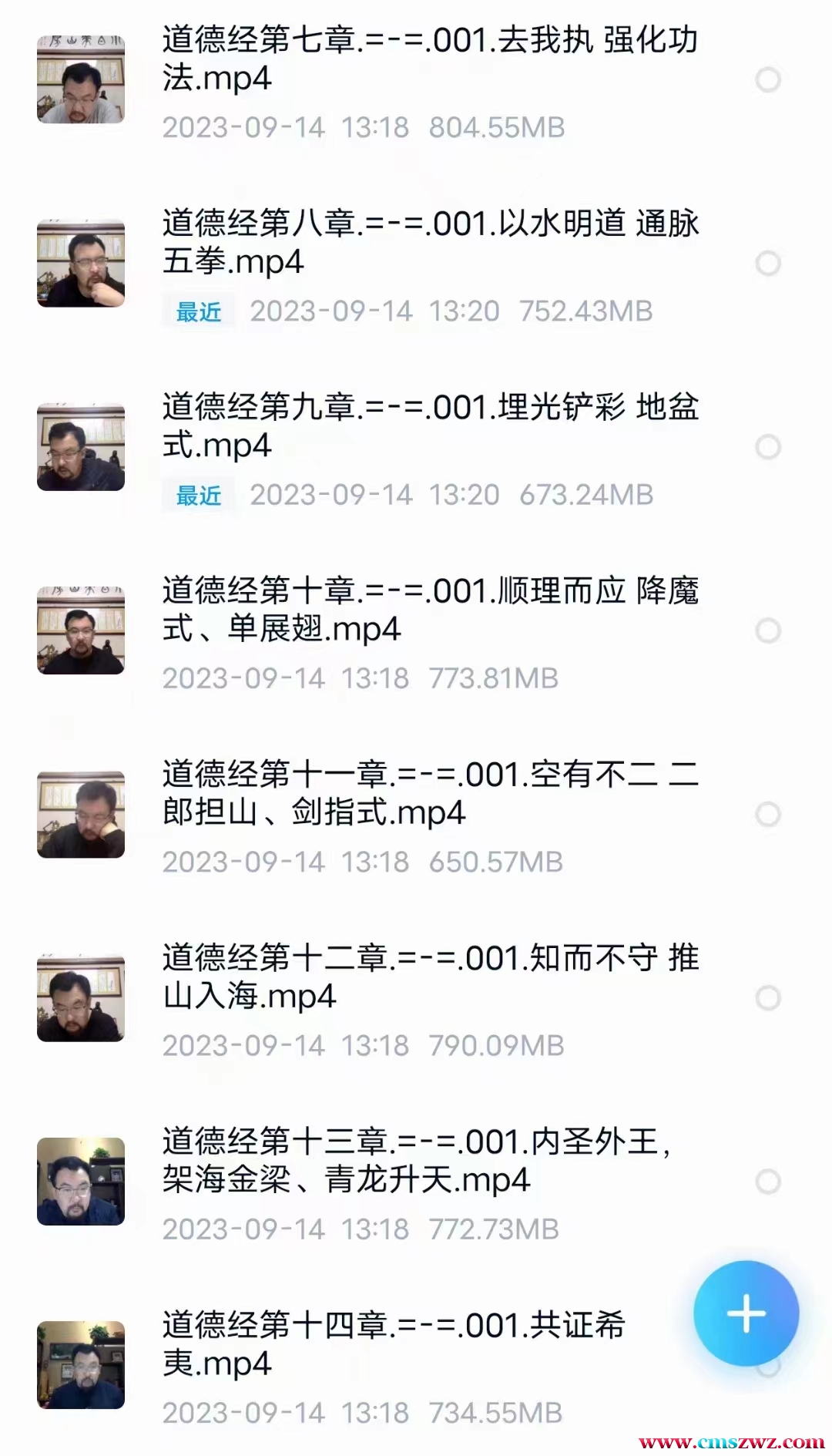The height and width of the screenshot is (1456, 832).
Task: Select the 道德经第八章 file's circle
Action: point(767,263)
